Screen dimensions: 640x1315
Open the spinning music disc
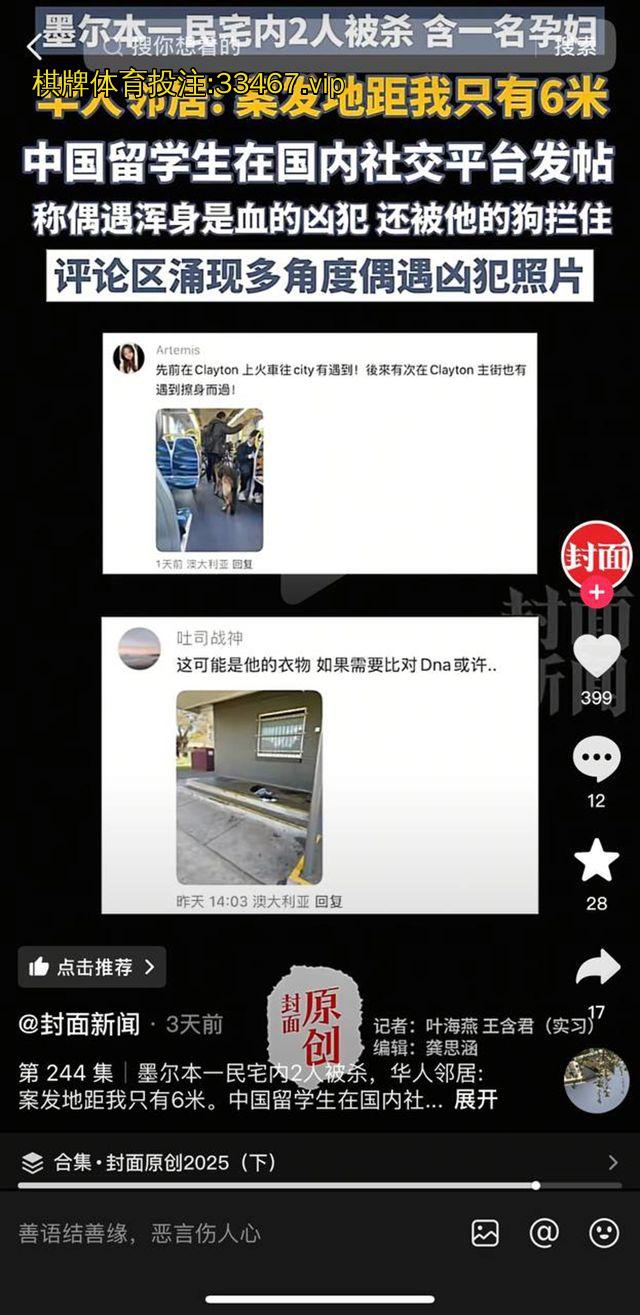pyautogui.click(x=596, y=1081)
